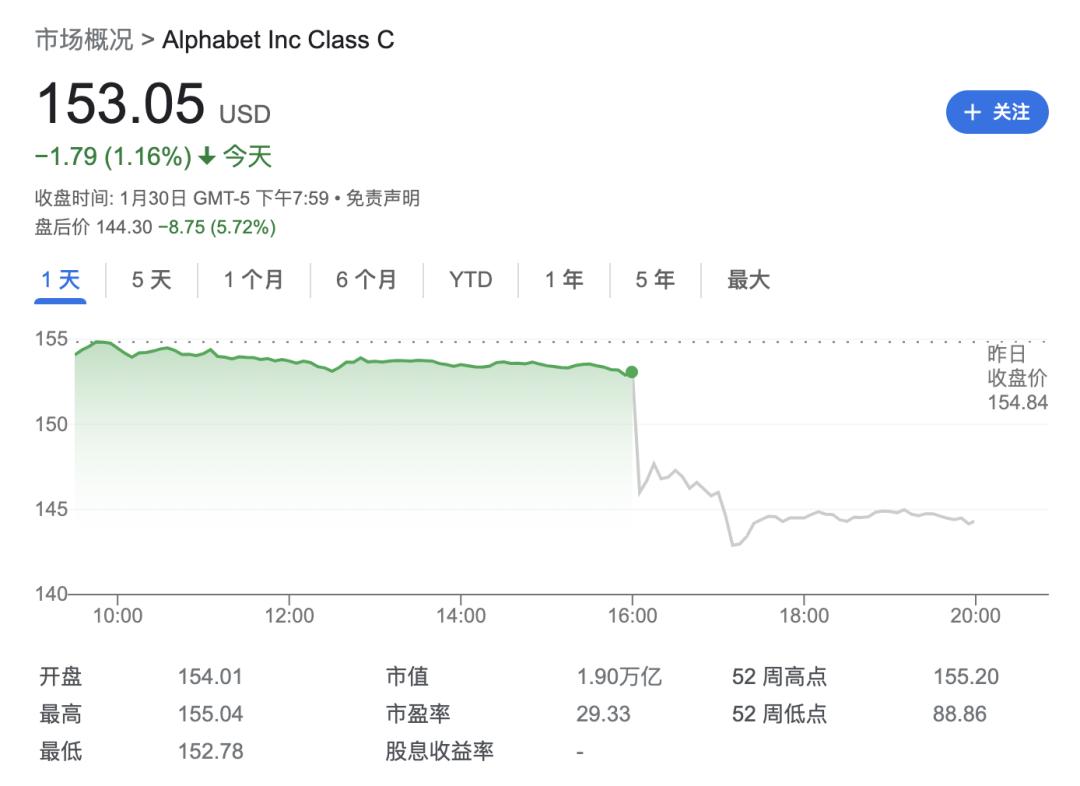Open the 免责声明 disclaimer link
1080x786 pixels.
[x=383, y=198]
